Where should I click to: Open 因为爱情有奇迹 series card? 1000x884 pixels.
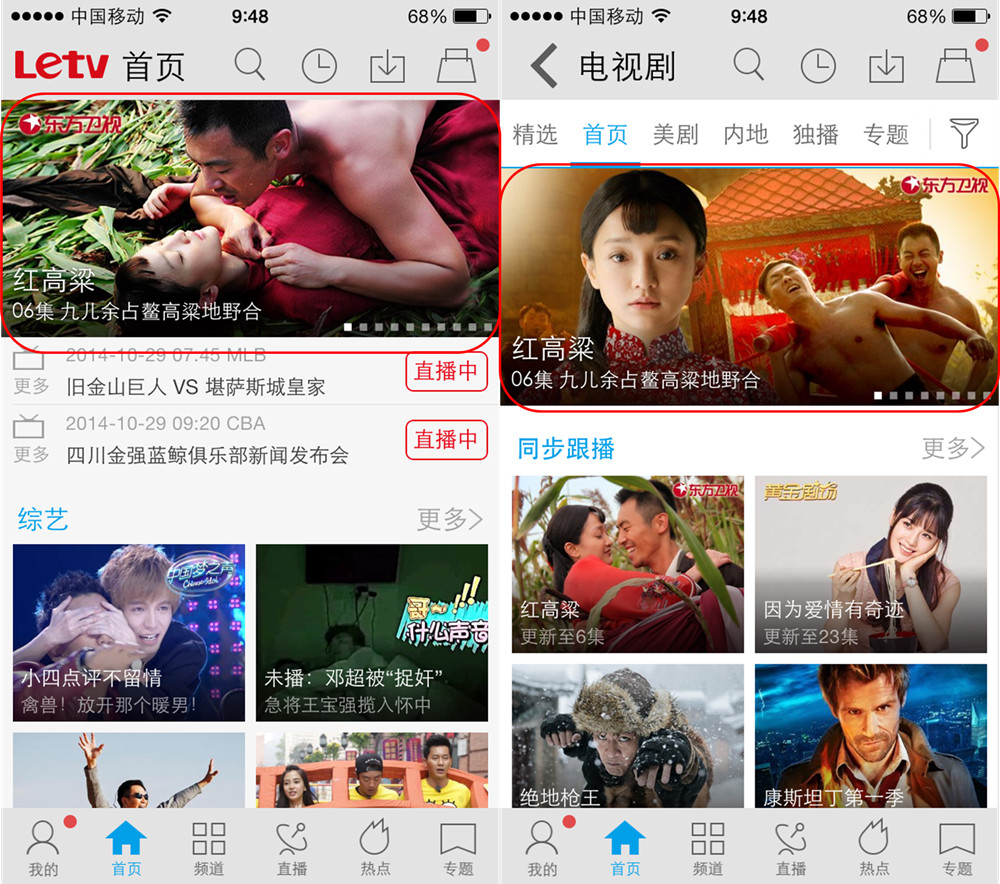click(x=871, y=564)
